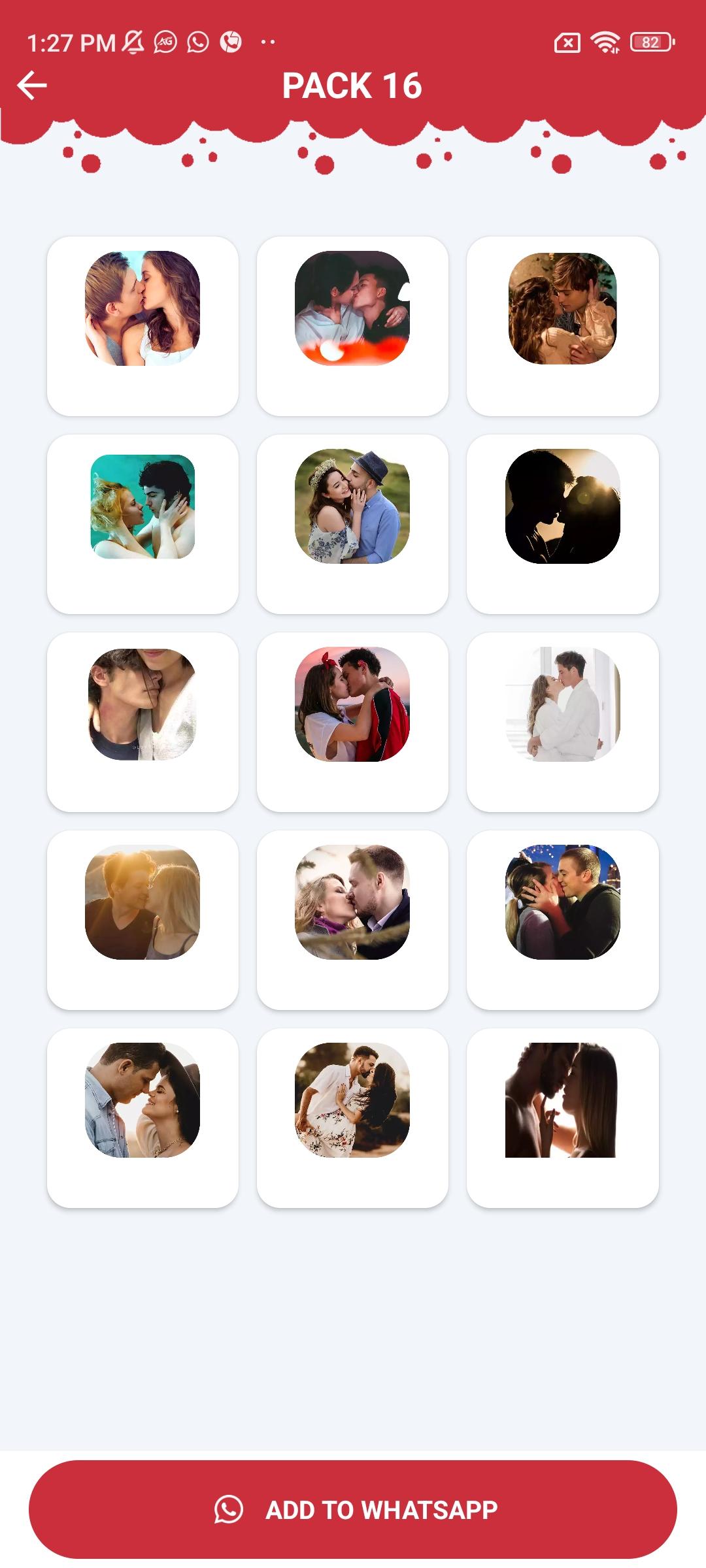Go back using the arrow in header
Image resolution: width=706 pixels, height=1568 pixels.
[32, 86]
